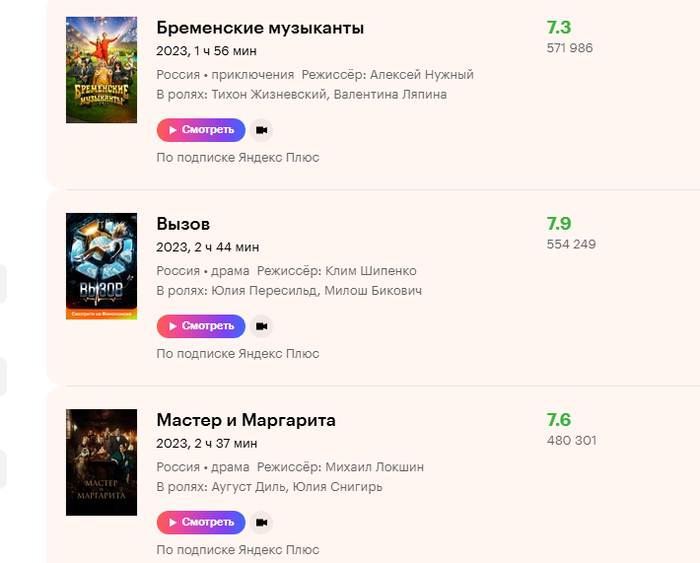Tap Смотреть button for Мастер и Маргарита
Screen dimensions: 700x563
coord(200,522)
